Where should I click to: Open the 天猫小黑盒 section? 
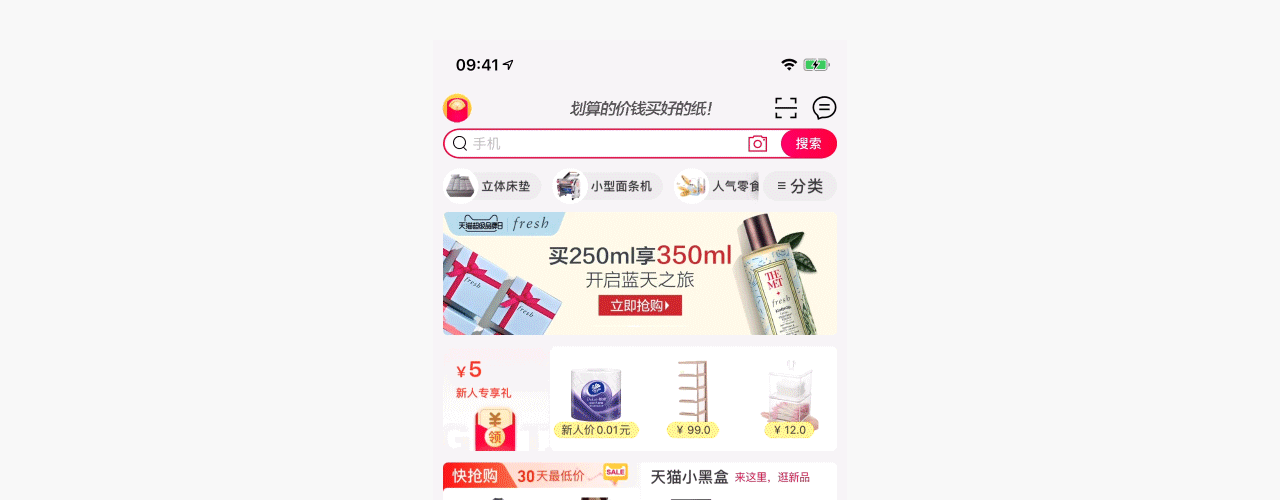[x=738, y=477]
